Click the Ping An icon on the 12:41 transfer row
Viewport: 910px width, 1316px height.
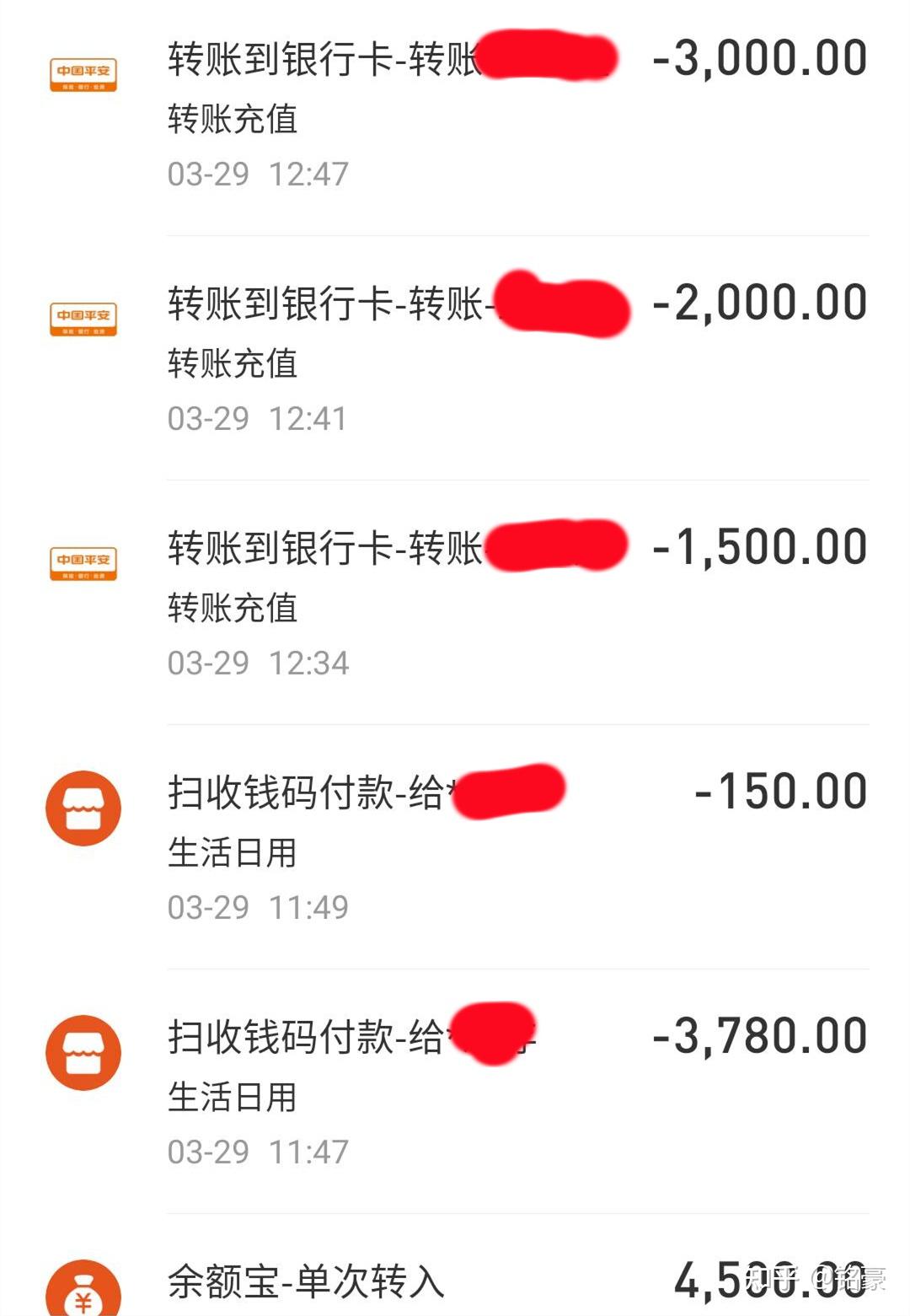coord(83,314)
